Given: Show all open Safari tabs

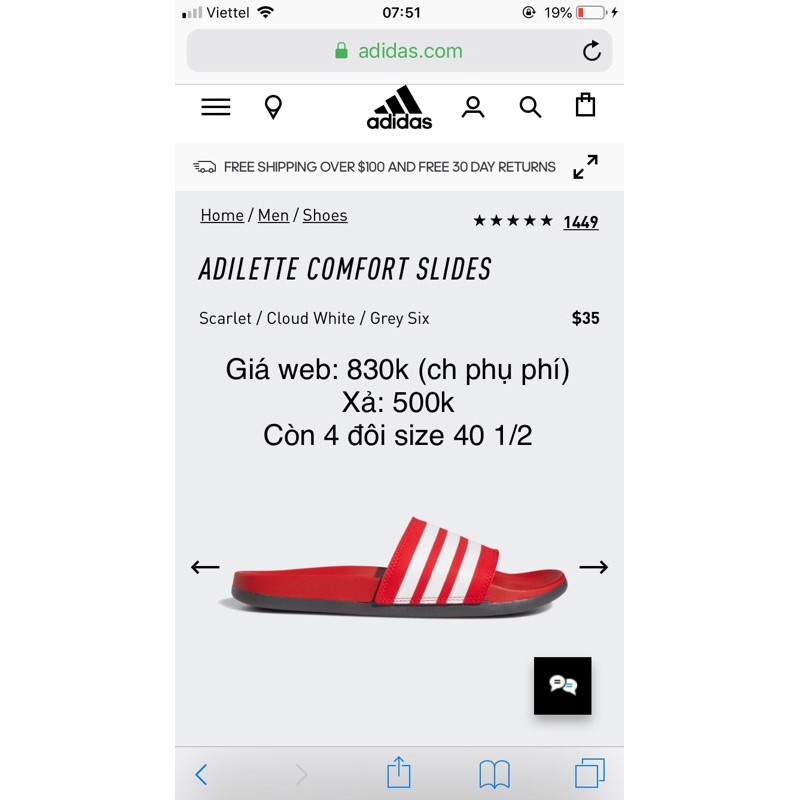Looking at the screenshot, I should 590,774.
